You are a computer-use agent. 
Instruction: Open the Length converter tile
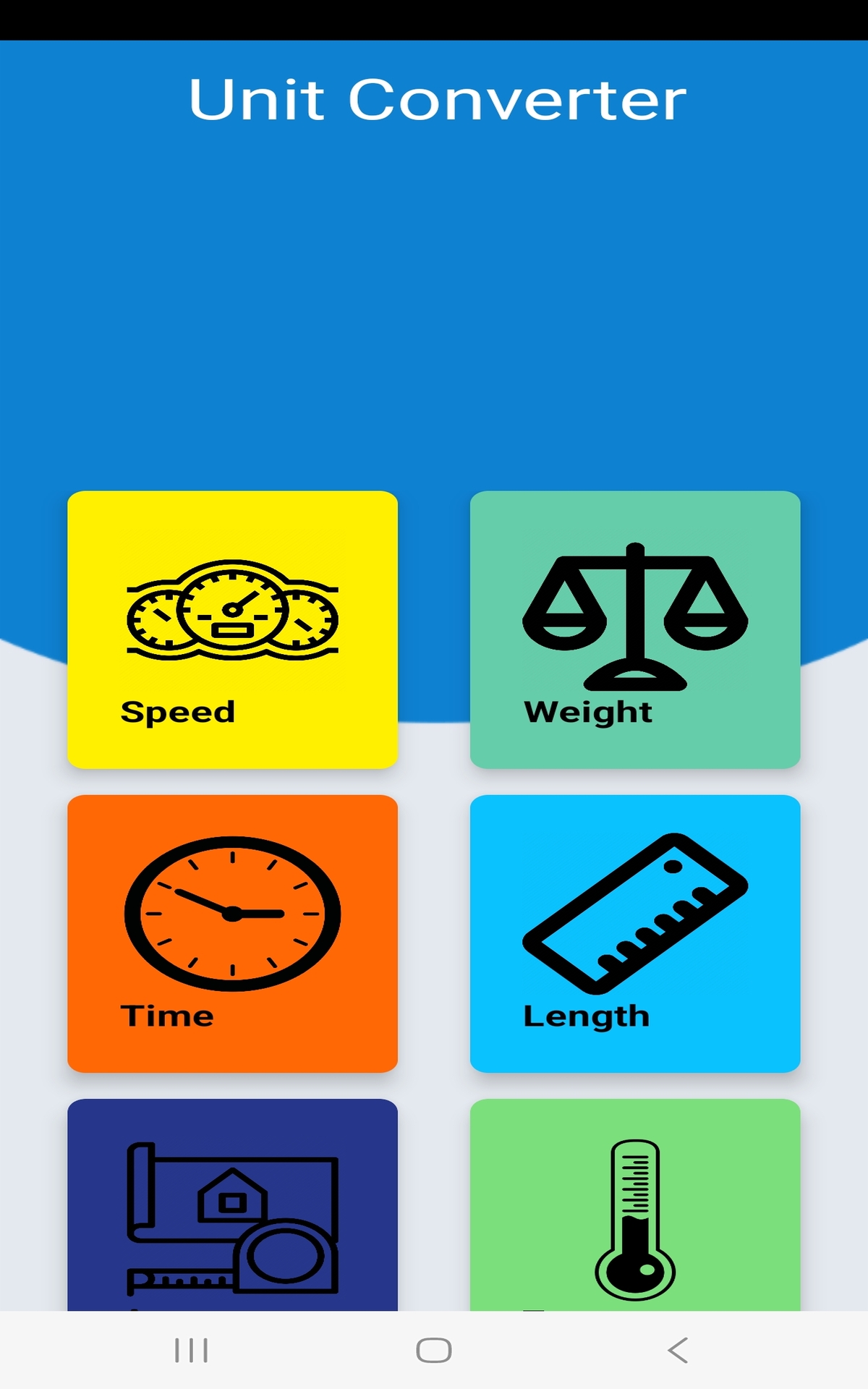(635, 933)
